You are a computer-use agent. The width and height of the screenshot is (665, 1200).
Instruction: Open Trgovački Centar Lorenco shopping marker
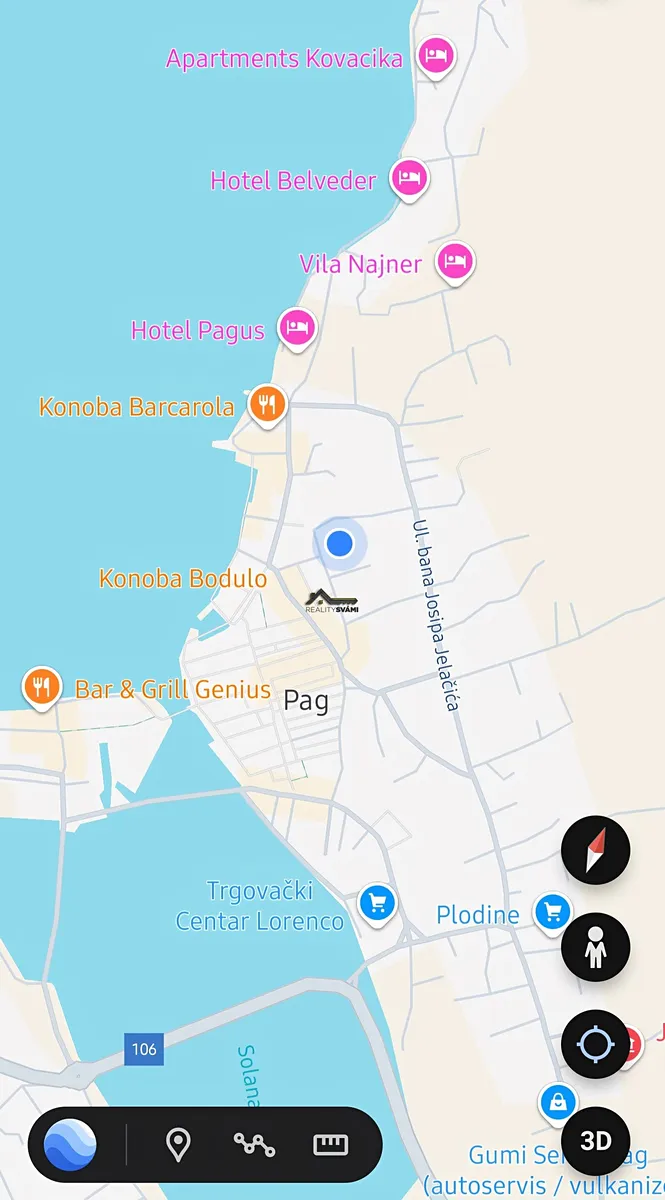point(377,904)
